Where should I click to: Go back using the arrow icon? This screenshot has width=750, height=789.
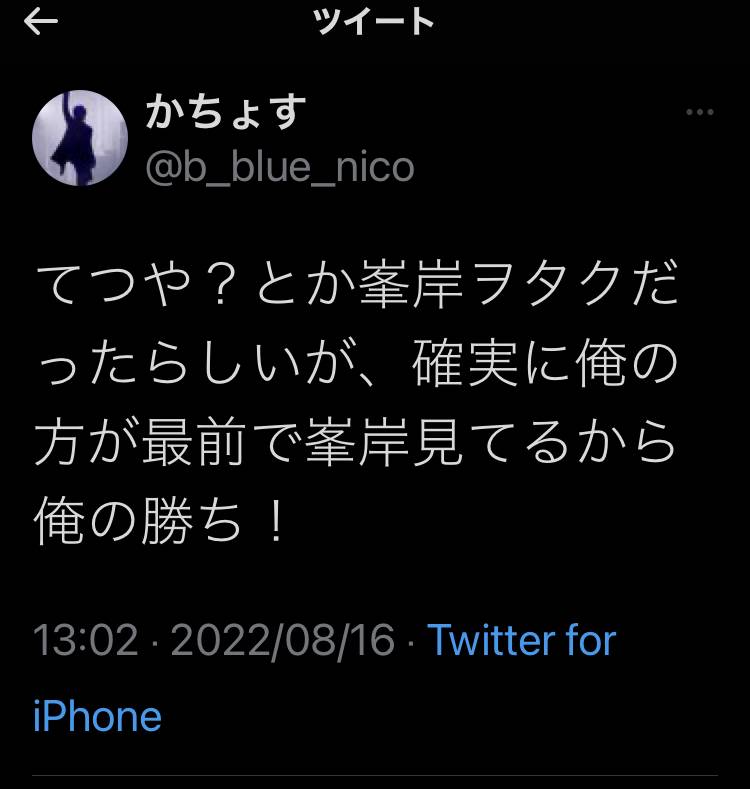[x=41, y=23]
